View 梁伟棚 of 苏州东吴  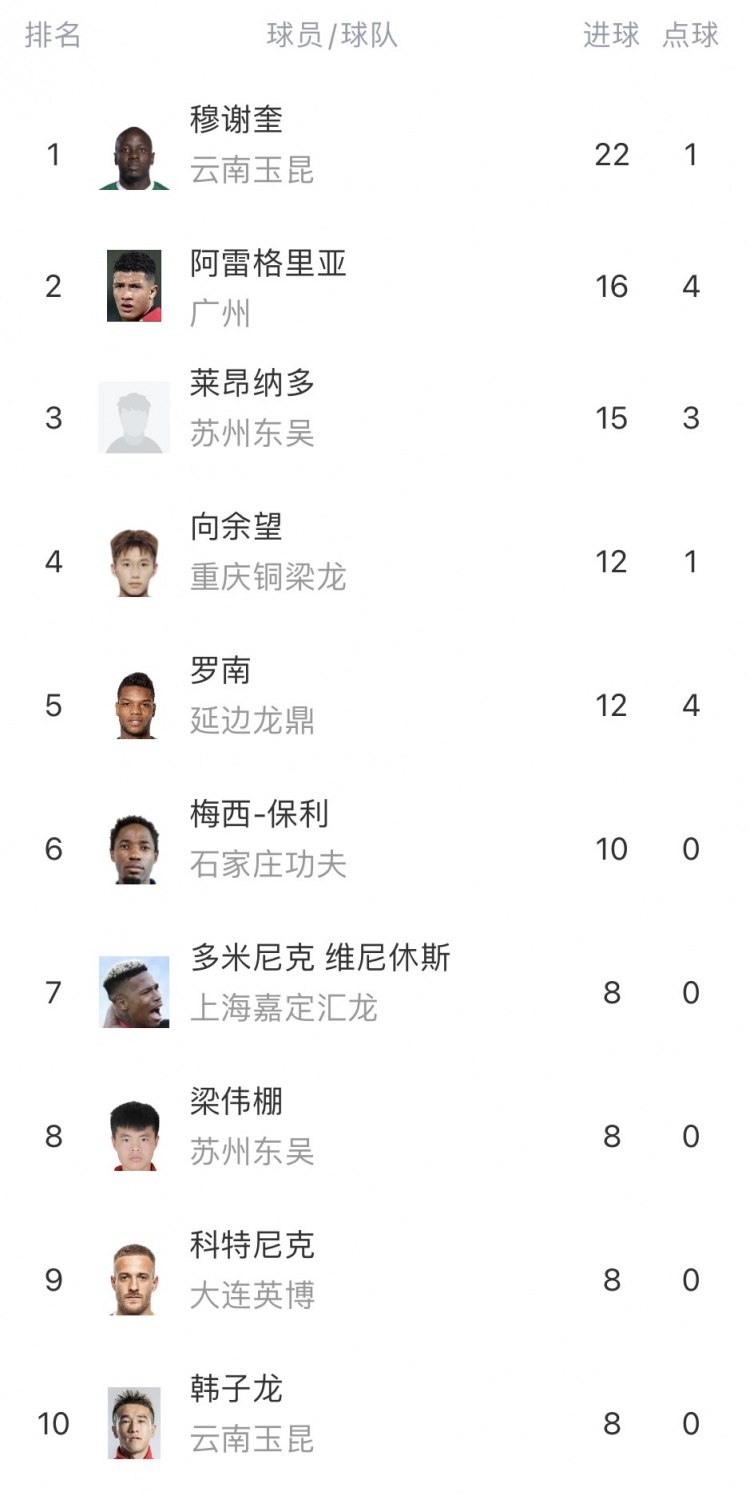tap(375, 1136)
